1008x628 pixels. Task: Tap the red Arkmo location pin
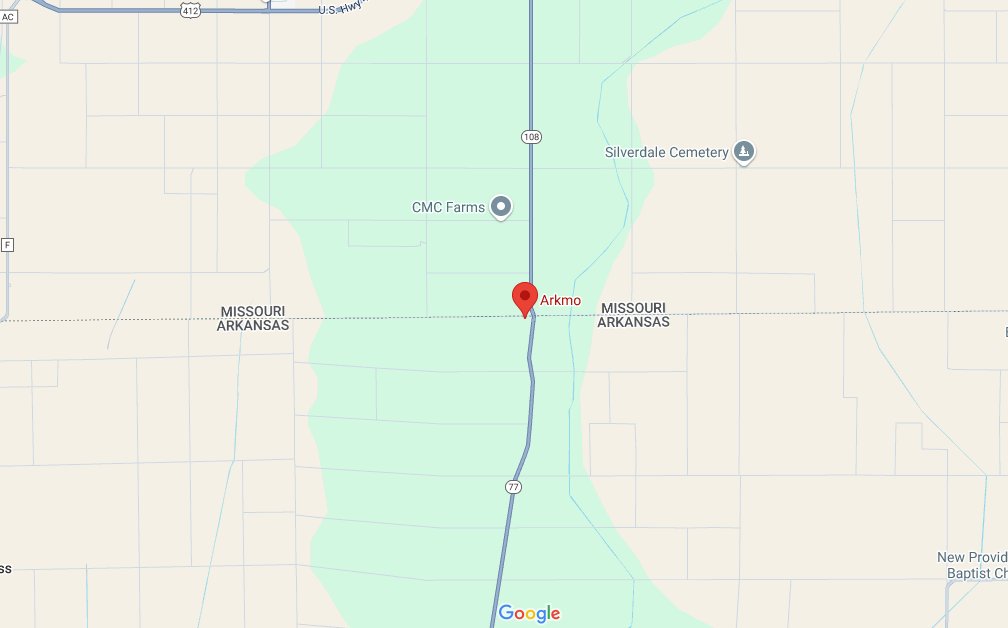(525, 298)
